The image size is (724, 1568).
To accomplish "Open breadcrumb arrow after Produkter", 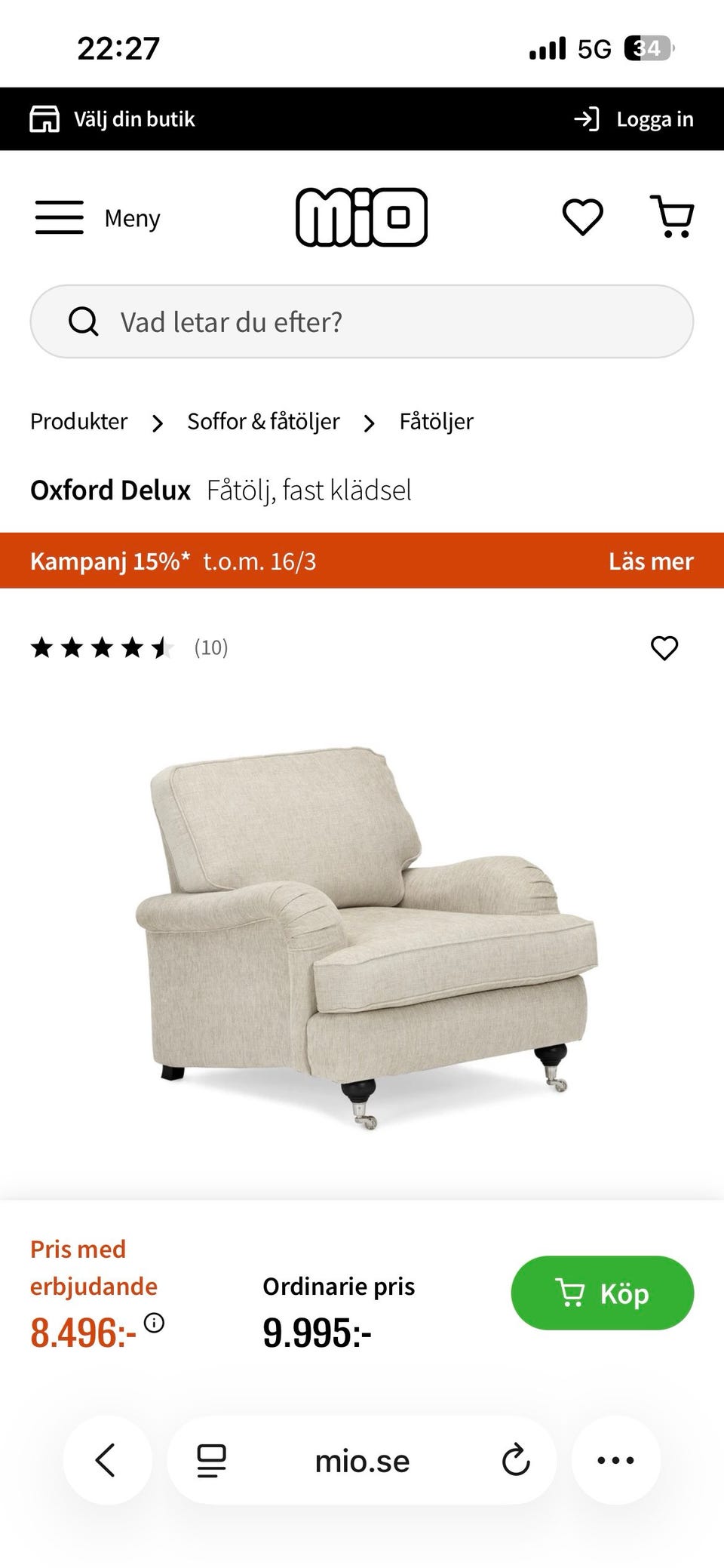I will (x=157, y=423).
